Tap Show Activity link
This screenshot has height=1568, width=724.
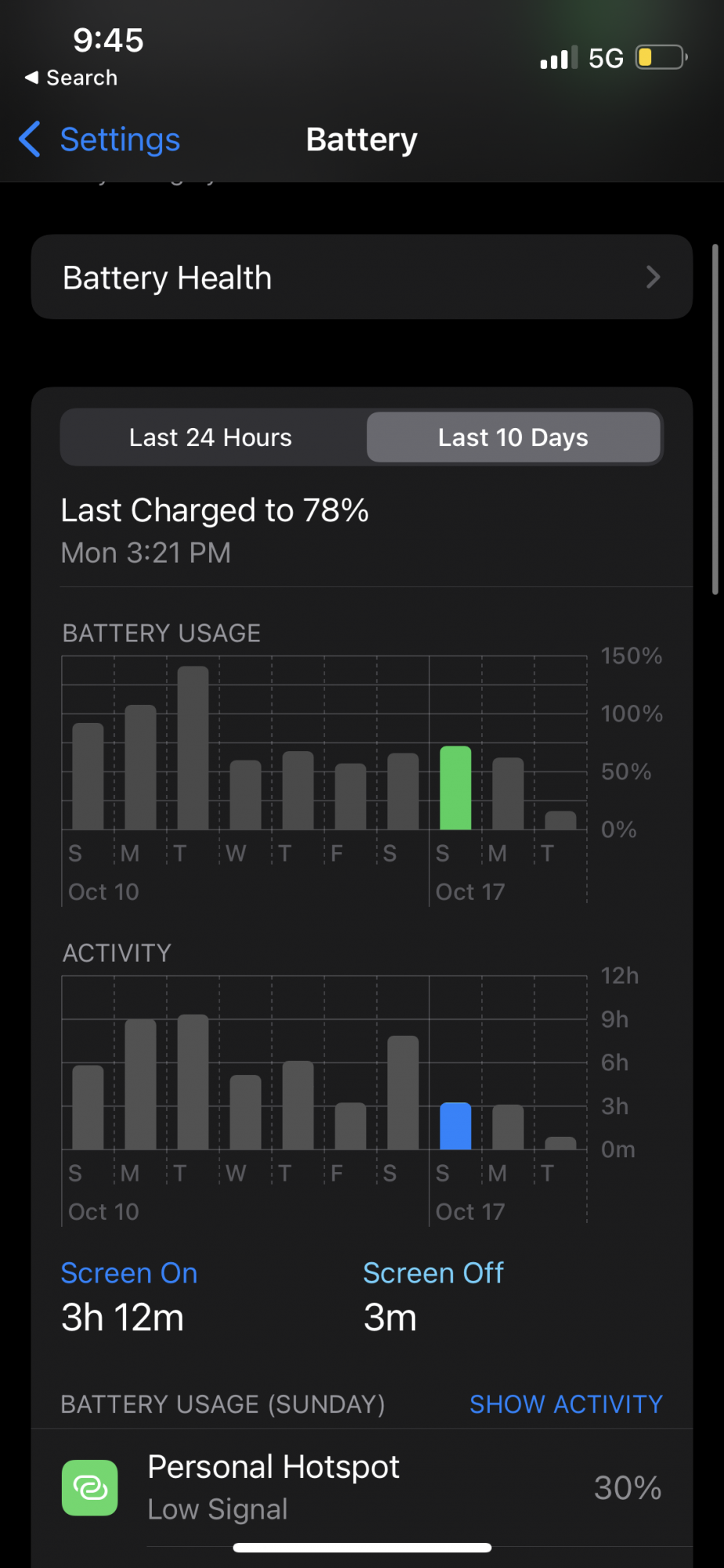566,1404
